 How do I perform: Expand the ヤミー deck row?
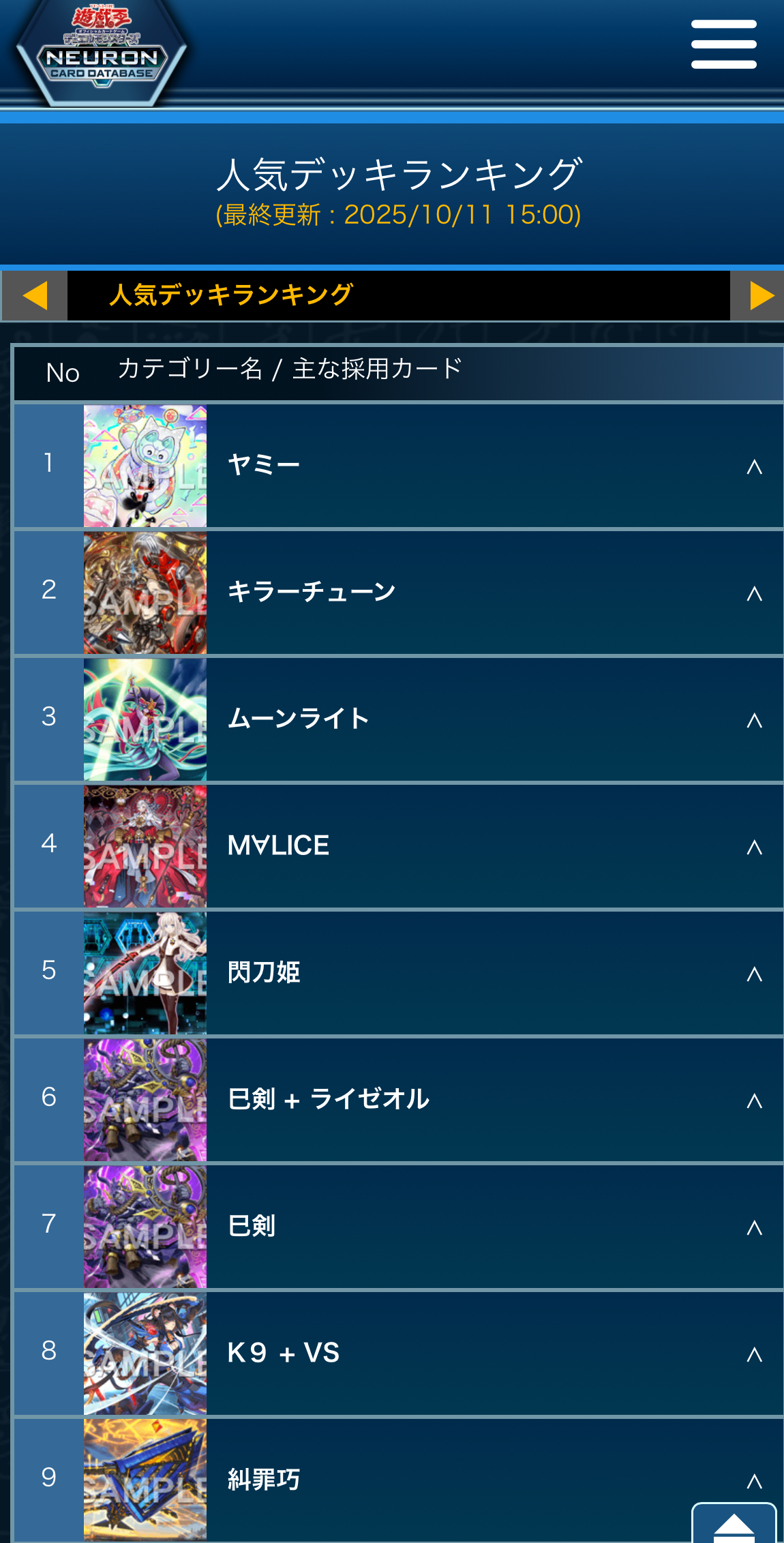pyautogui.click(x=753, y=467)
